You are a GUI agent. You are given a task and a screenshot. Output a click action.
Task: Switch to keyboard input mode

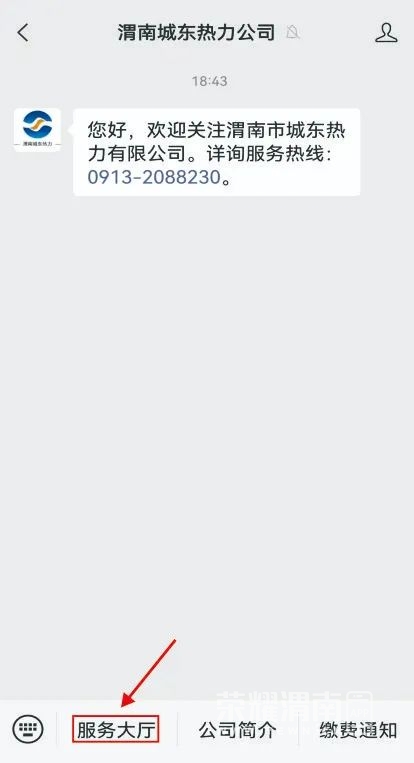[28, 729]
